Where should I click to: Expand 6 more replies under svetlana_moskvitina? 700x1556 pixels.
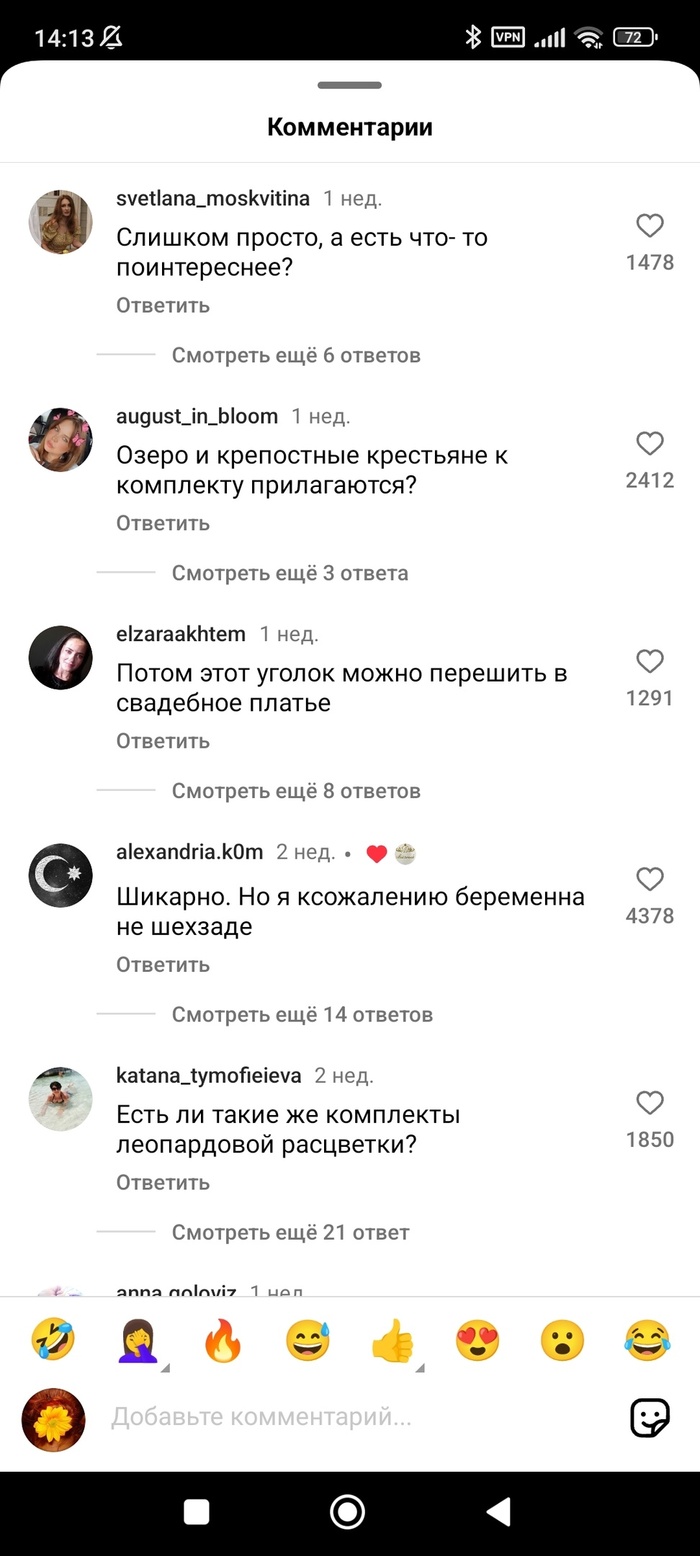(x=295, y=355)
